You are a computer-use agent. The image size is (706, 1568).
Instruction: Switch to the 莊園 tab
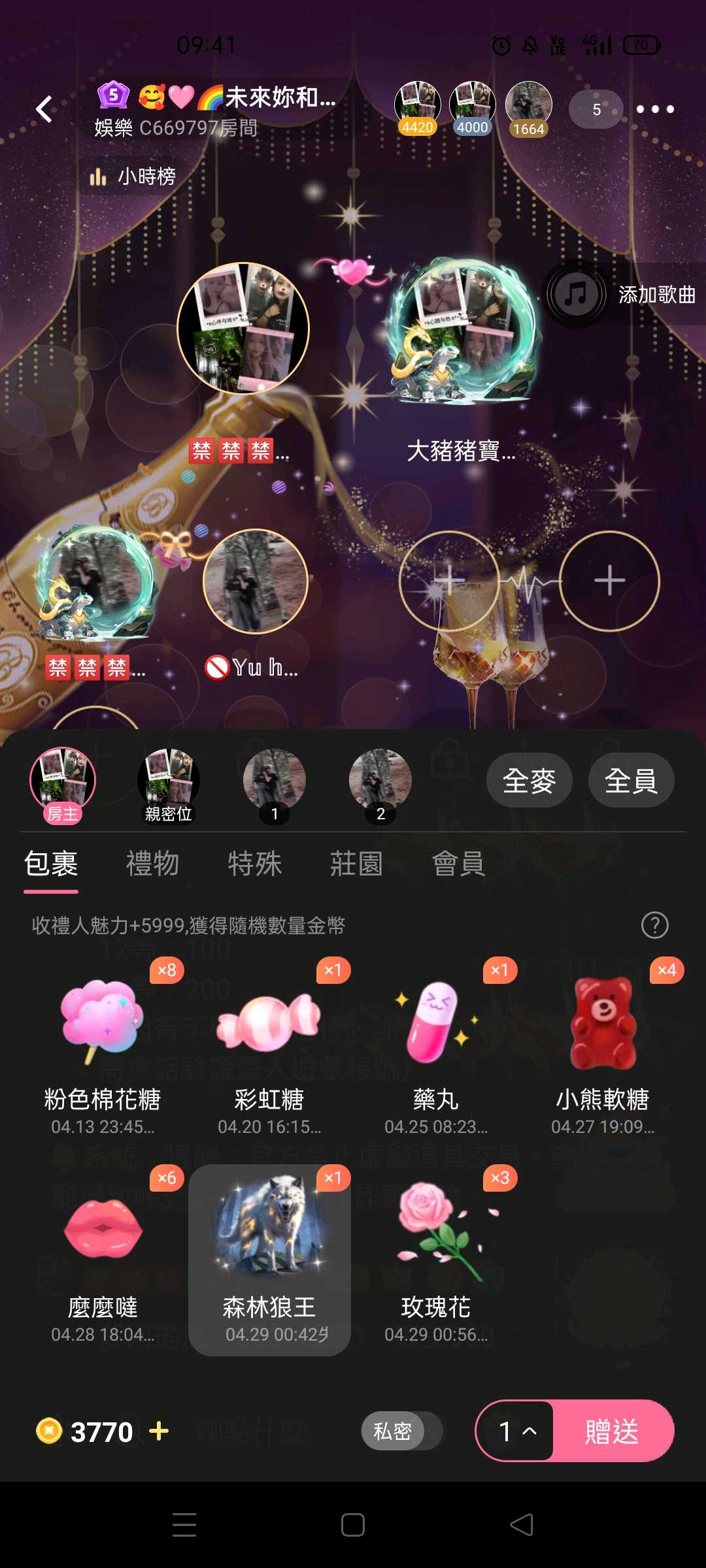pyautogui.click(x=356, y=864)
